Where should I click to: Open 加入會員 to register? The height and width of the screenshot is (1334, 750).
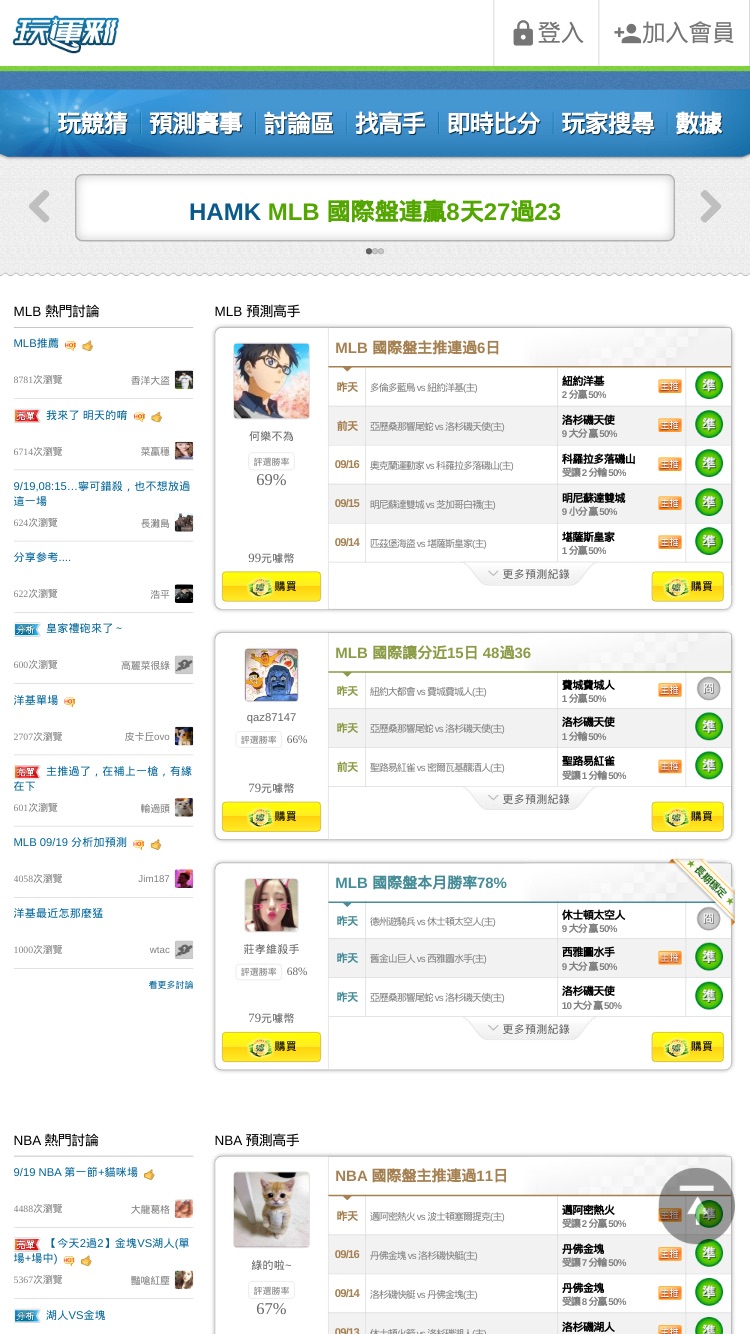pos(674,33)
